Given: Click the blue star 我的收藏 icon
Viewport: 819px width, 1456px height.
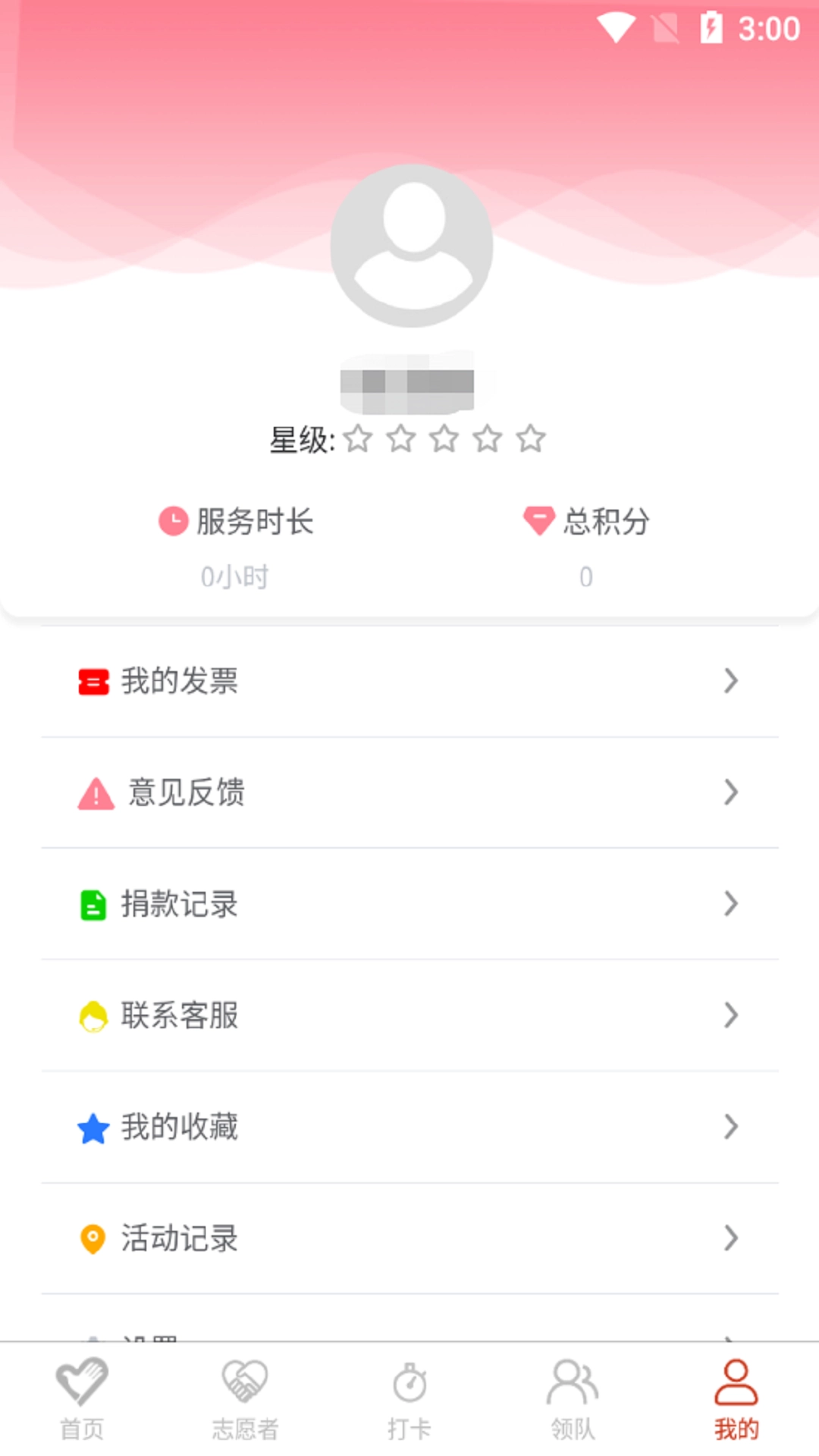Looking at the screenshot, I should (93, 1128).
